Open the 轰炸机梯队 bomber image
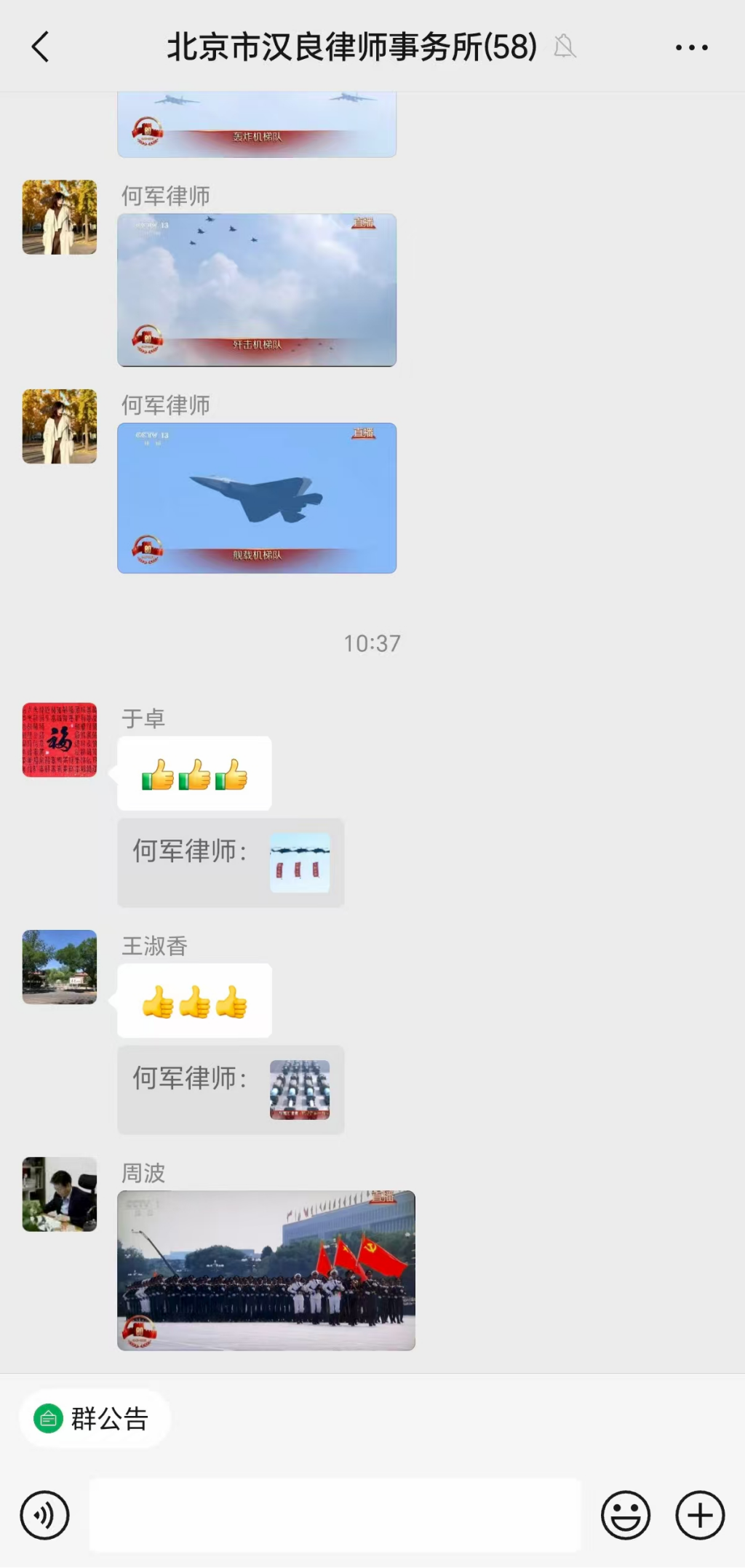The width and height of the screenshot is (745, 1568). (257, 125)
